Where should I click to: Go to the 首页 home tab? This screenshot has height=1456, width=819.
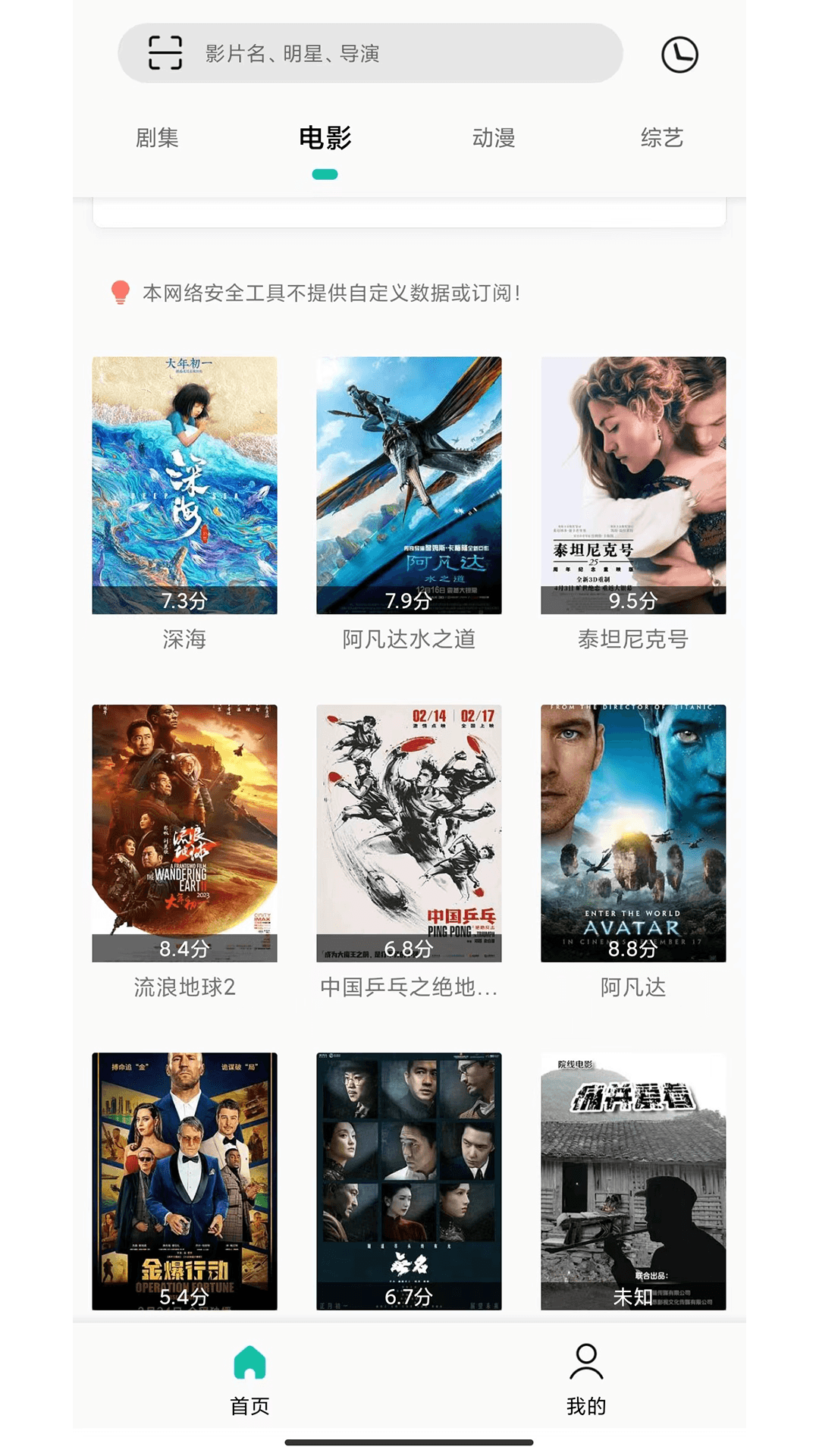249,1377
